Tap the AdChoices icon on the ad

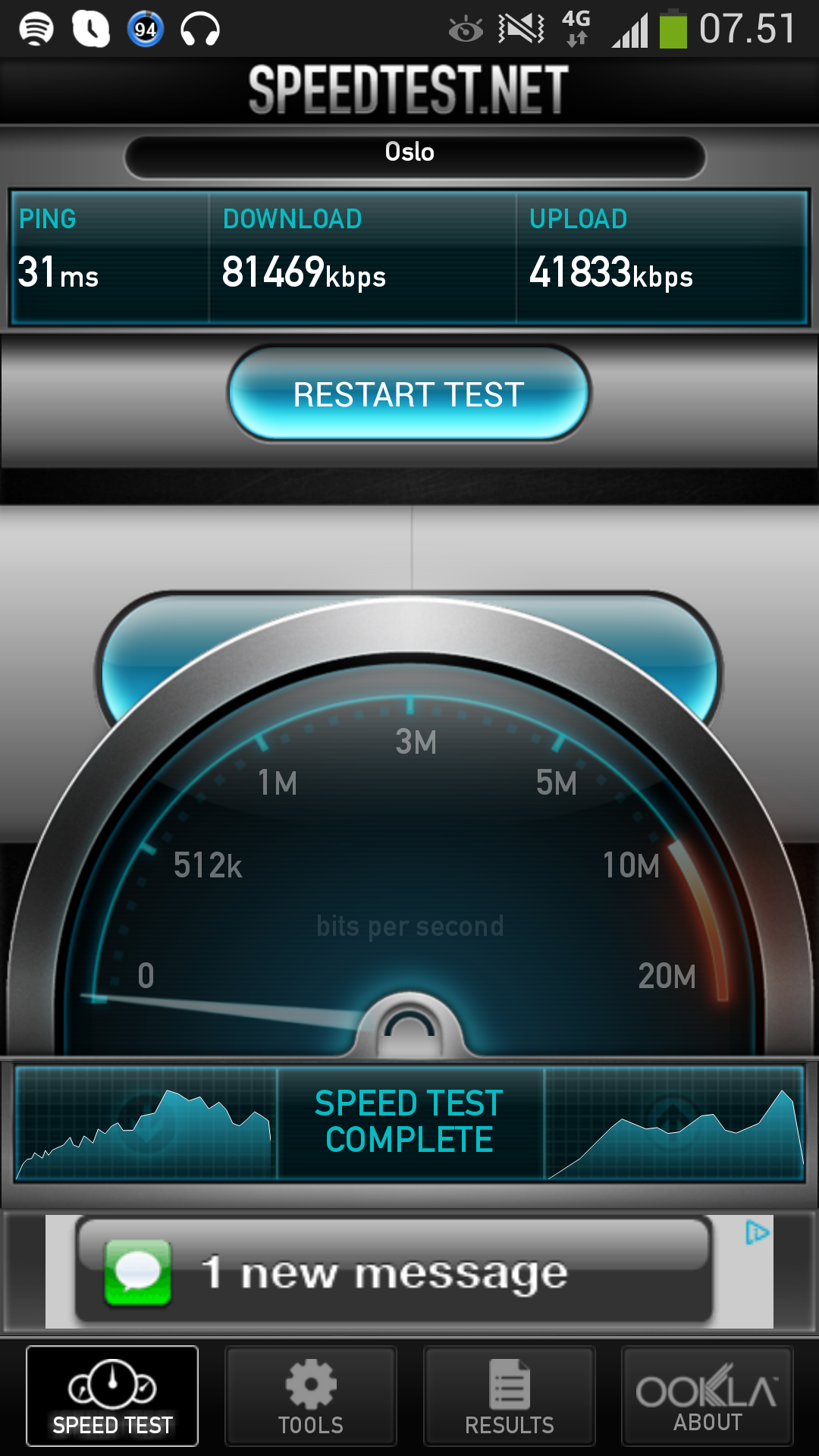point(757,1233)
